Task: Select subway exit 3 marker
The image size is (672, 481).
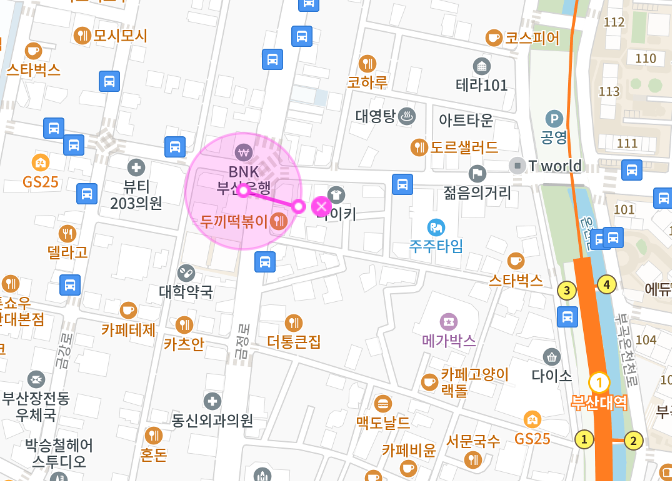Action: tap(567, 291)
